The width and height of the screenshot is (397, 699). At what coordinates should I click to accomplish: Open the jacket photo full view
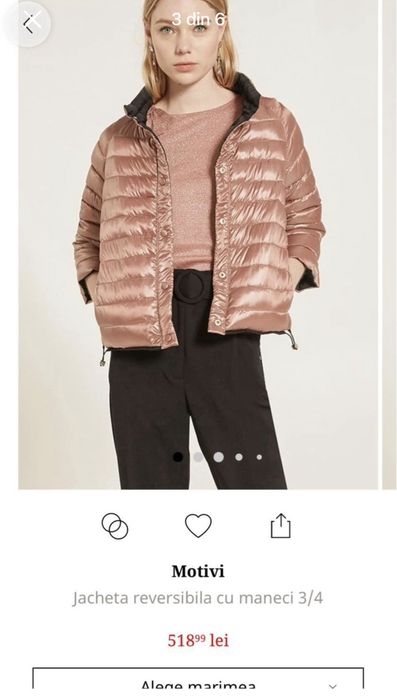click(198, 244)
